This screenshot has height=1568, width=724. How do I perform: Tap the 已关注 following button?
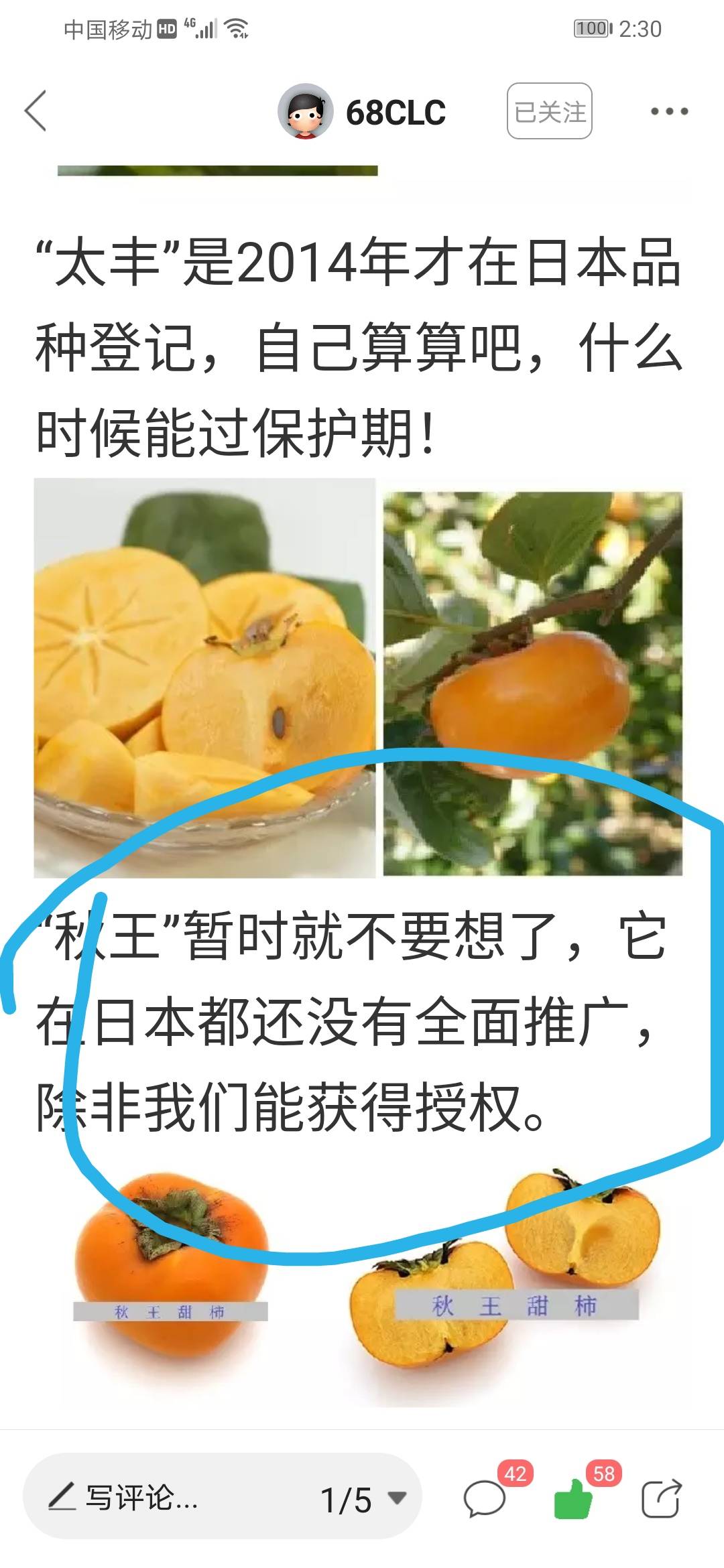click(x=549, y=111)
